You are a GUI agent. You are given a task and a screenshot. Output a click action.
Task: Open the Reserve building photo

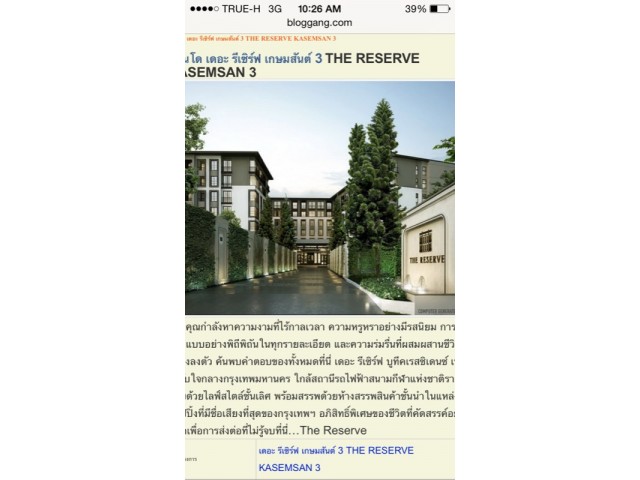tap(319, 198)
